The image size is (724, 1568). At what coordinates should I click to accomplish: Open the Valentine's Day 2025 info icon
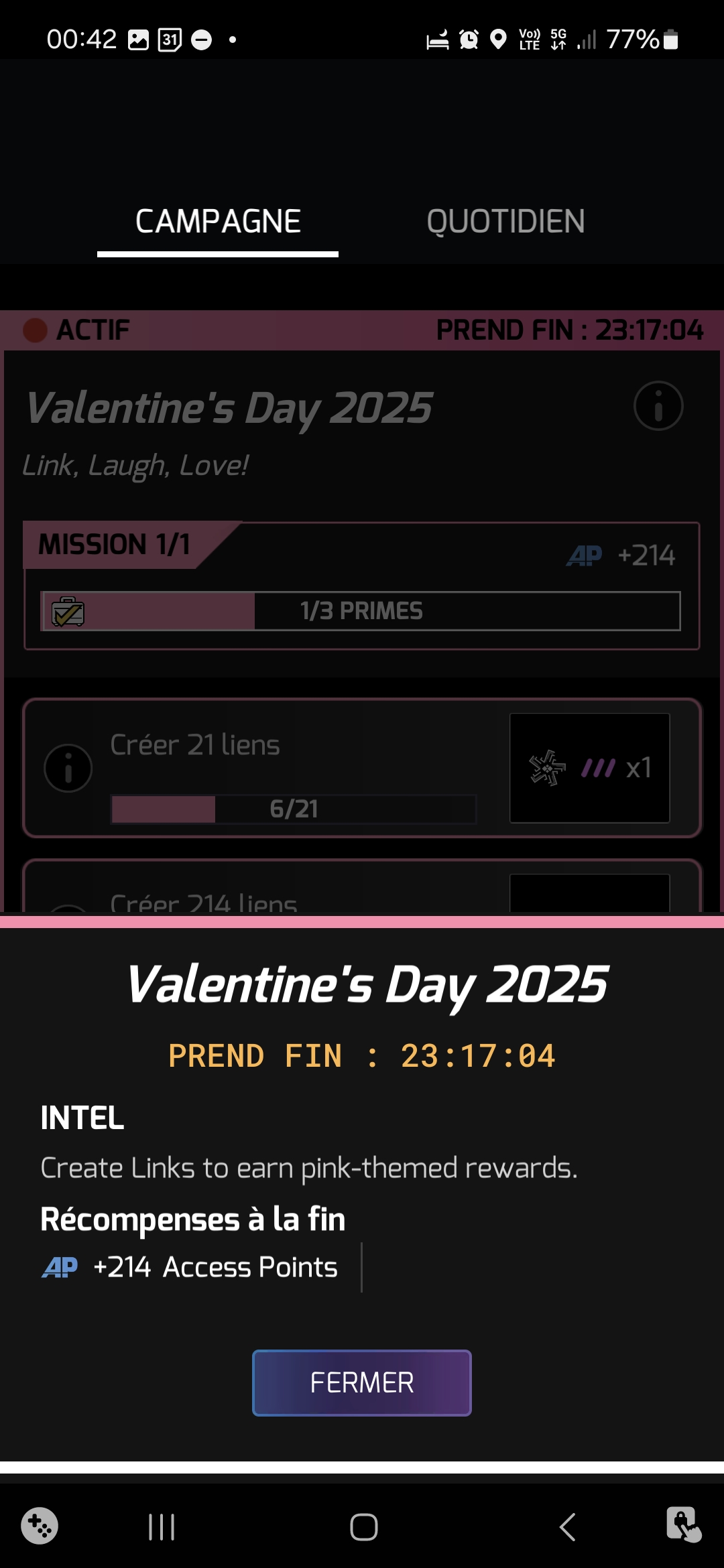[658, 406]
